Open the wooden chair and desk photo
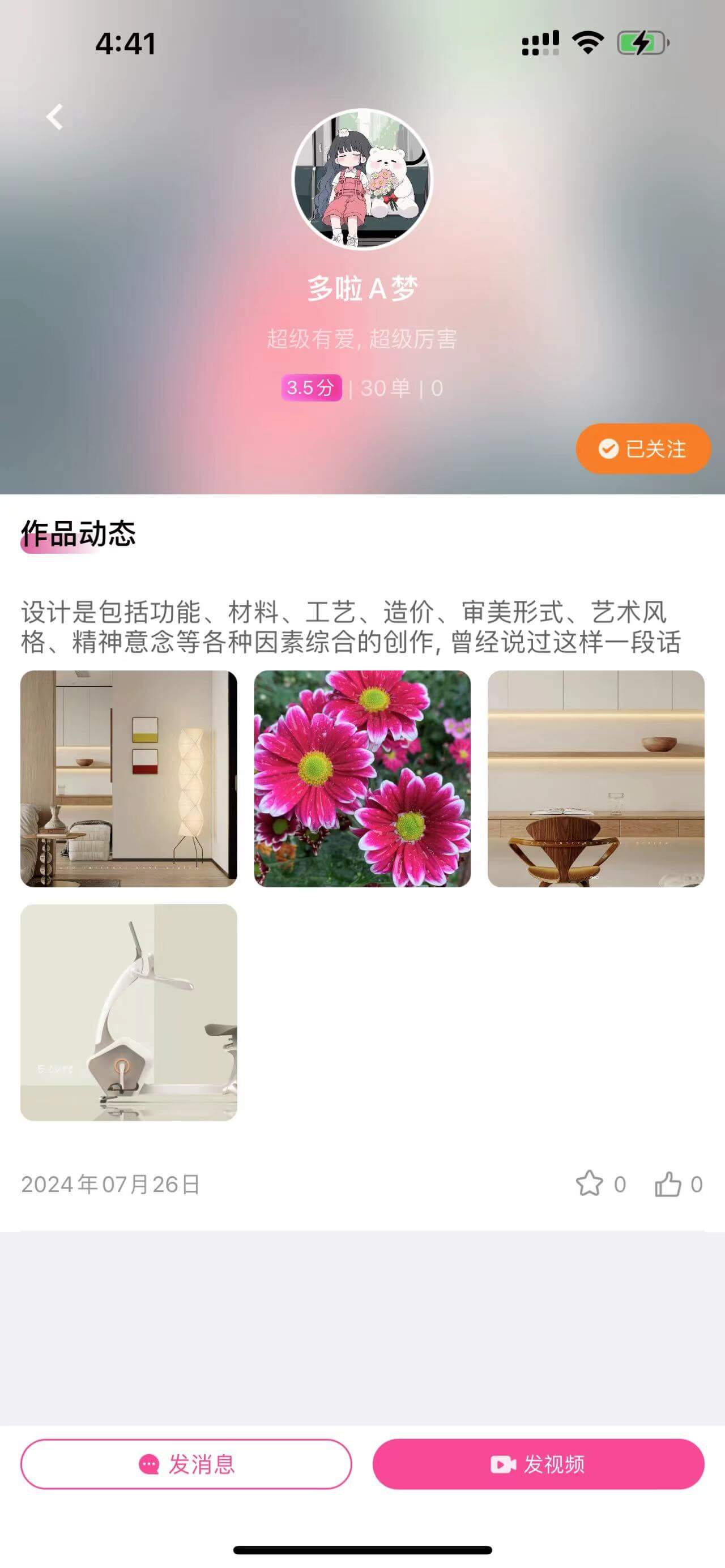Image resolution: width=725 pixels, height=1568 pixels. coord(595,779)
